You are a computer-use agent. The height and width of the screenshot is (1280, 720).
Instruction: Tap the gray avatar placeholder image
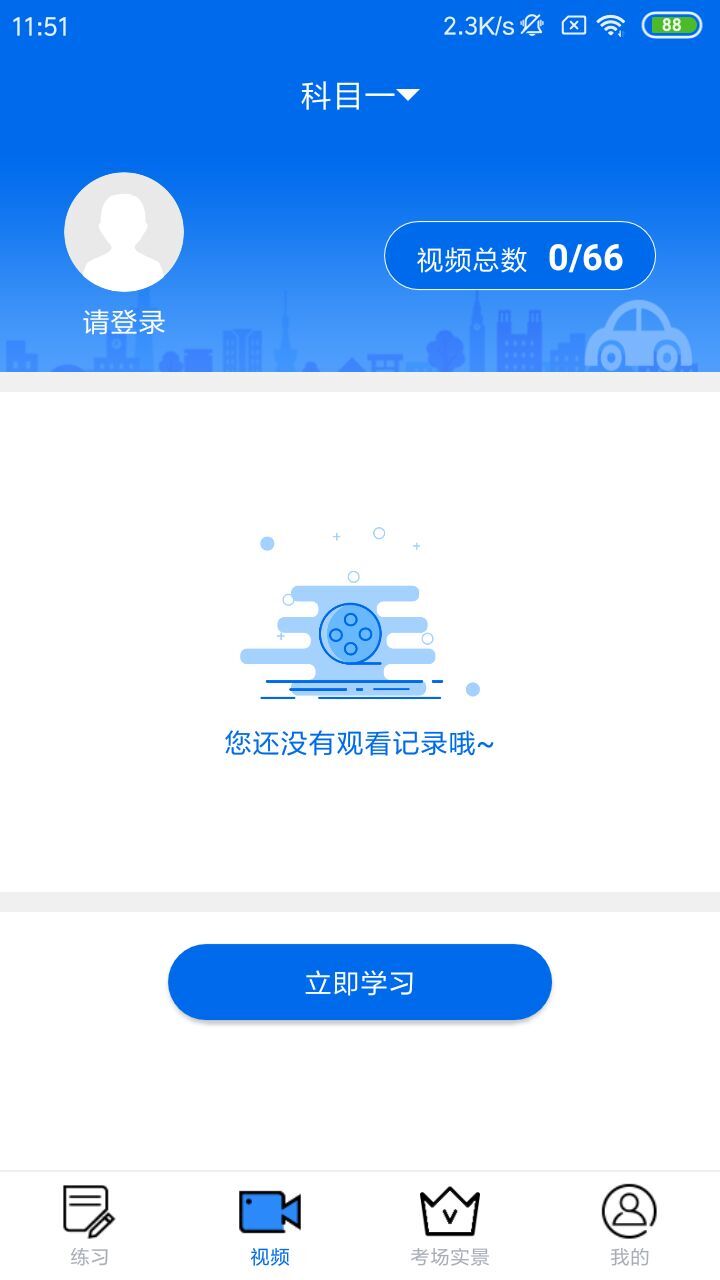click(124, 231)
